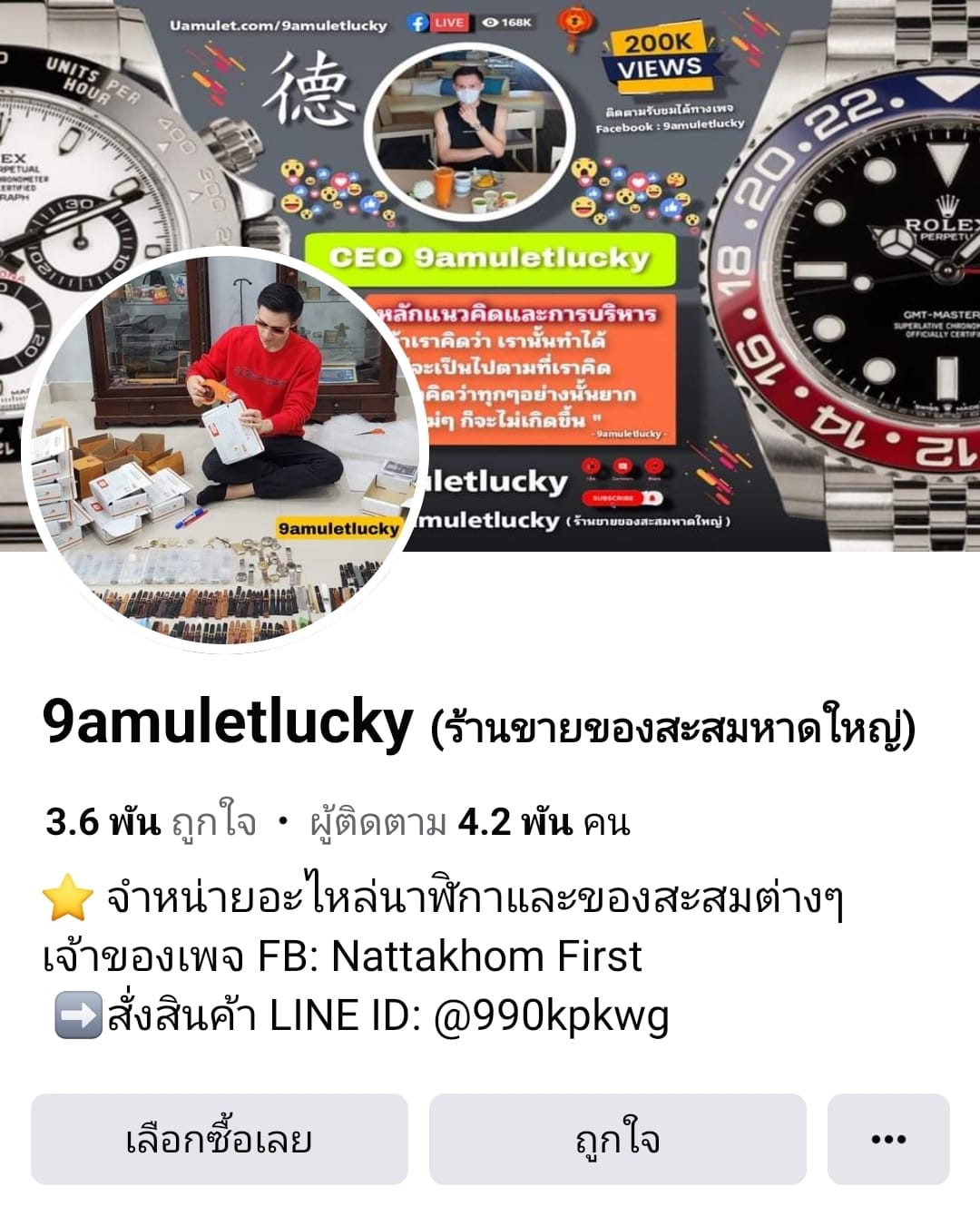Open the three-dot more options menu
Viewport: 980px width, 1206px height.
(887, 1139)
